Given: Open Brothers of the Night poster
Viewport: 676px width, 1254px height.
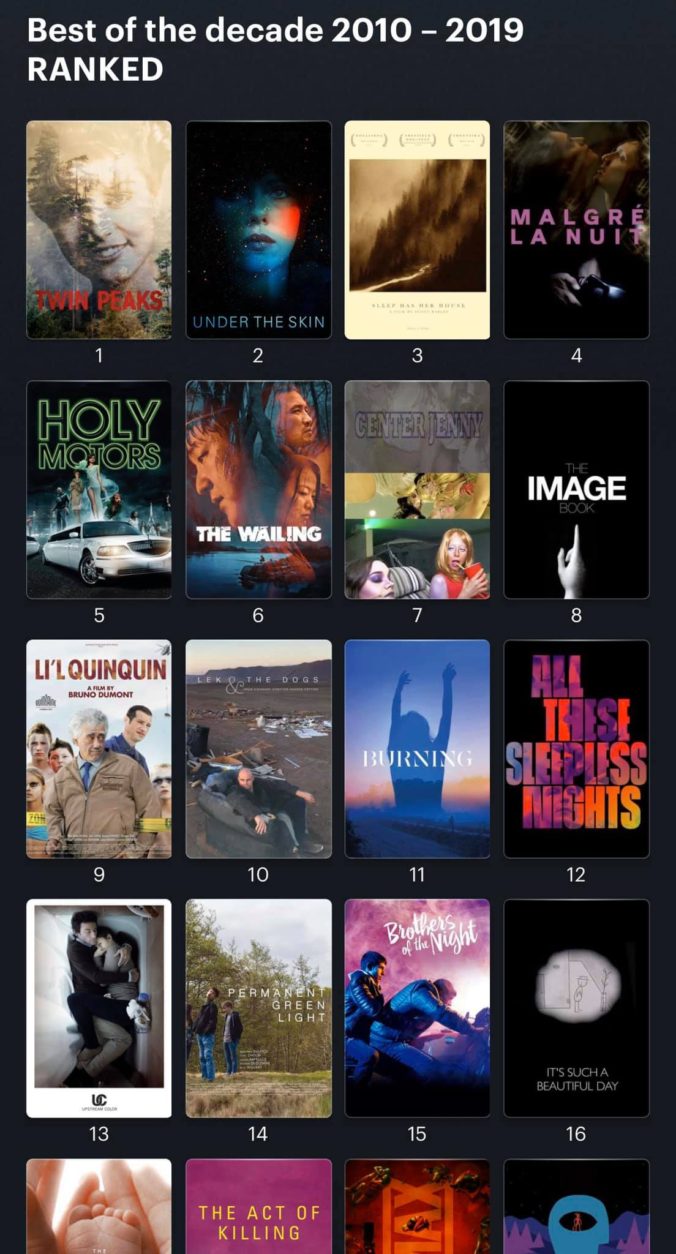Looking at the screenshot, I should pyautogui.click(x=417, y=1007).
